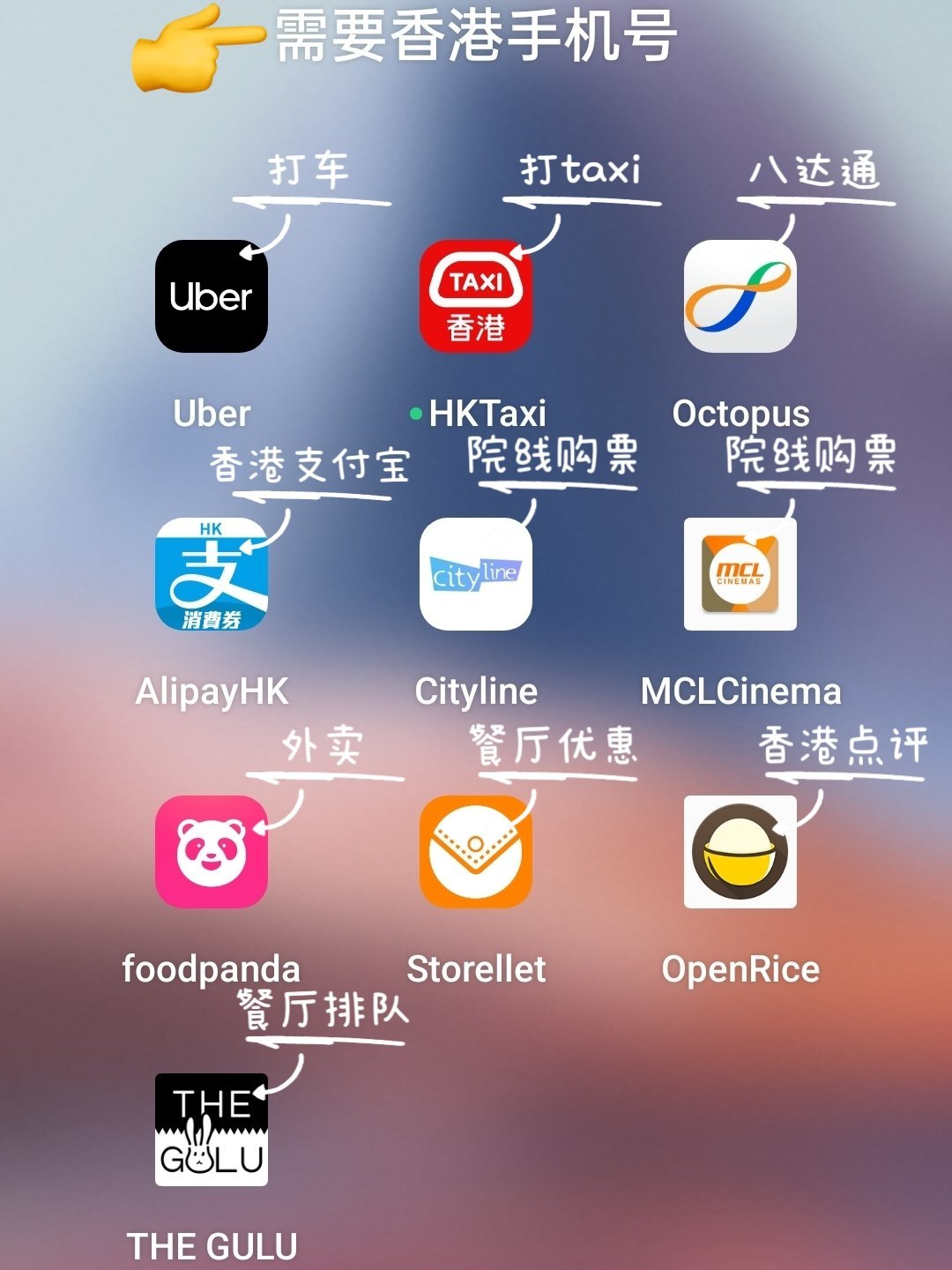Click the Octopus label text
This screenshot has width=952, height=1270.
pos(740,413)
